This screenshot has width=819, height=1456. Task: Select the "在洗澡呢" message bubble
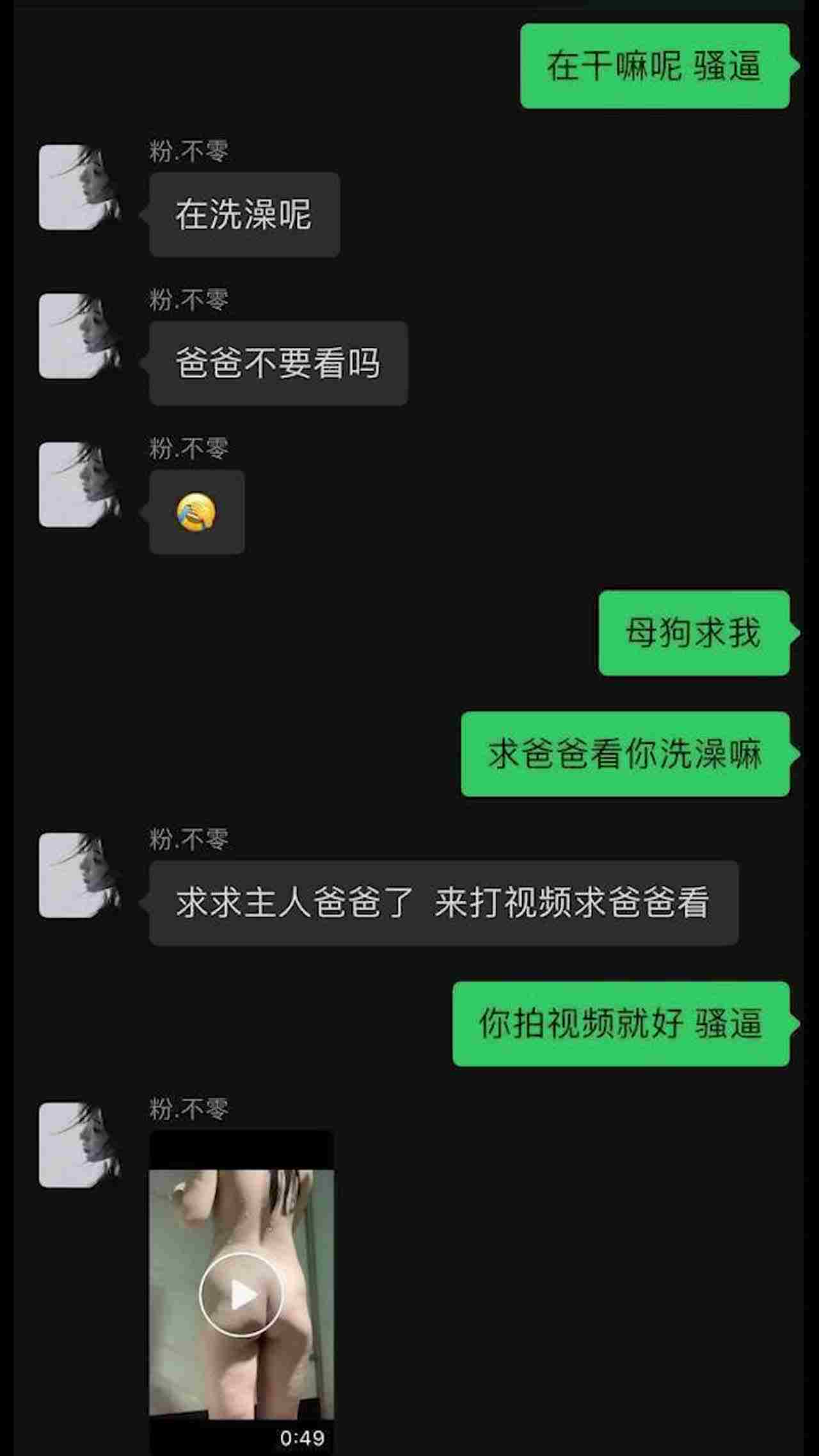click(x=243, y=214)
